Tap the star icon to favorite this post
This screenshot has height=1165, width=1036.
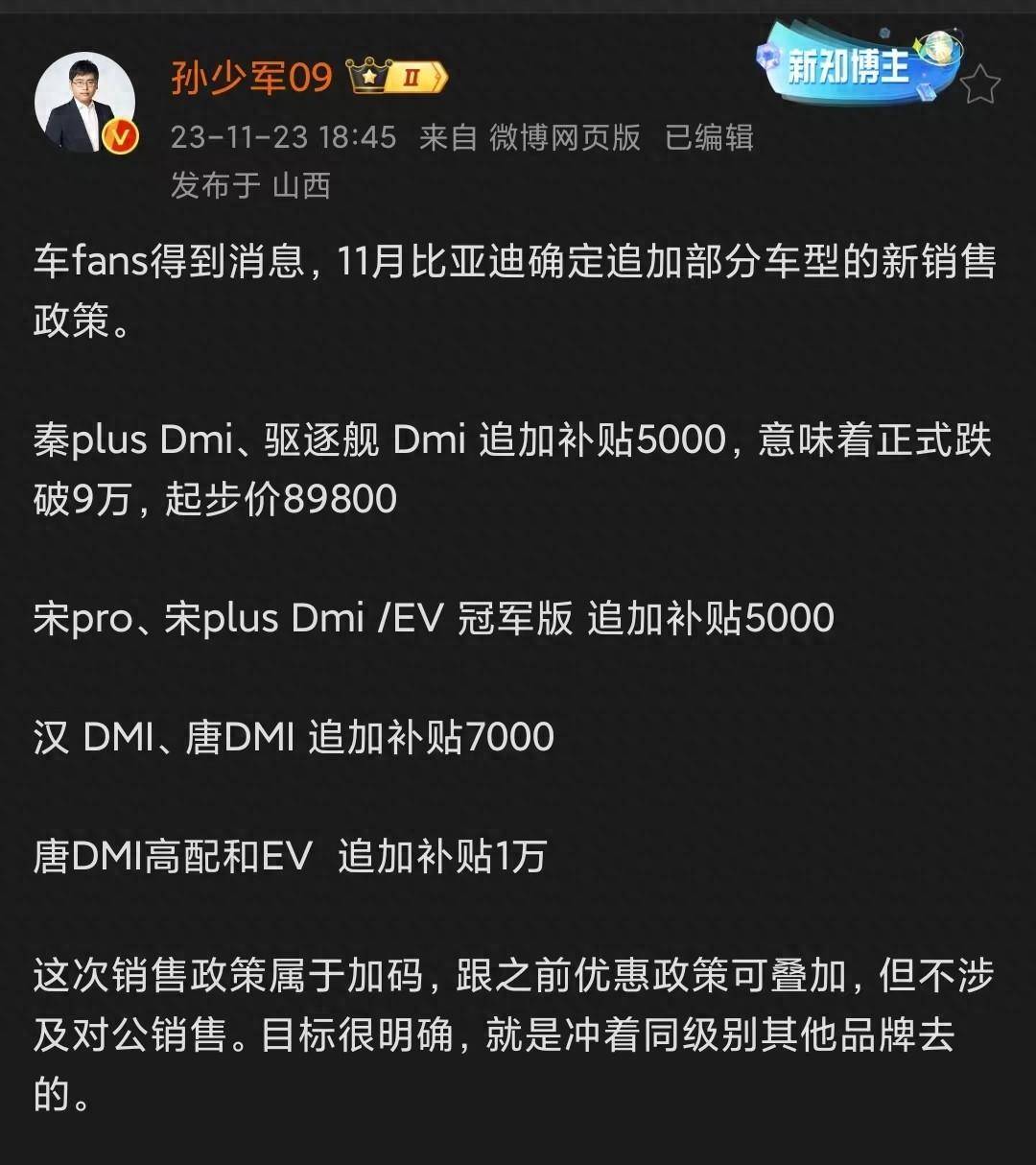click(x=980, y=86)
